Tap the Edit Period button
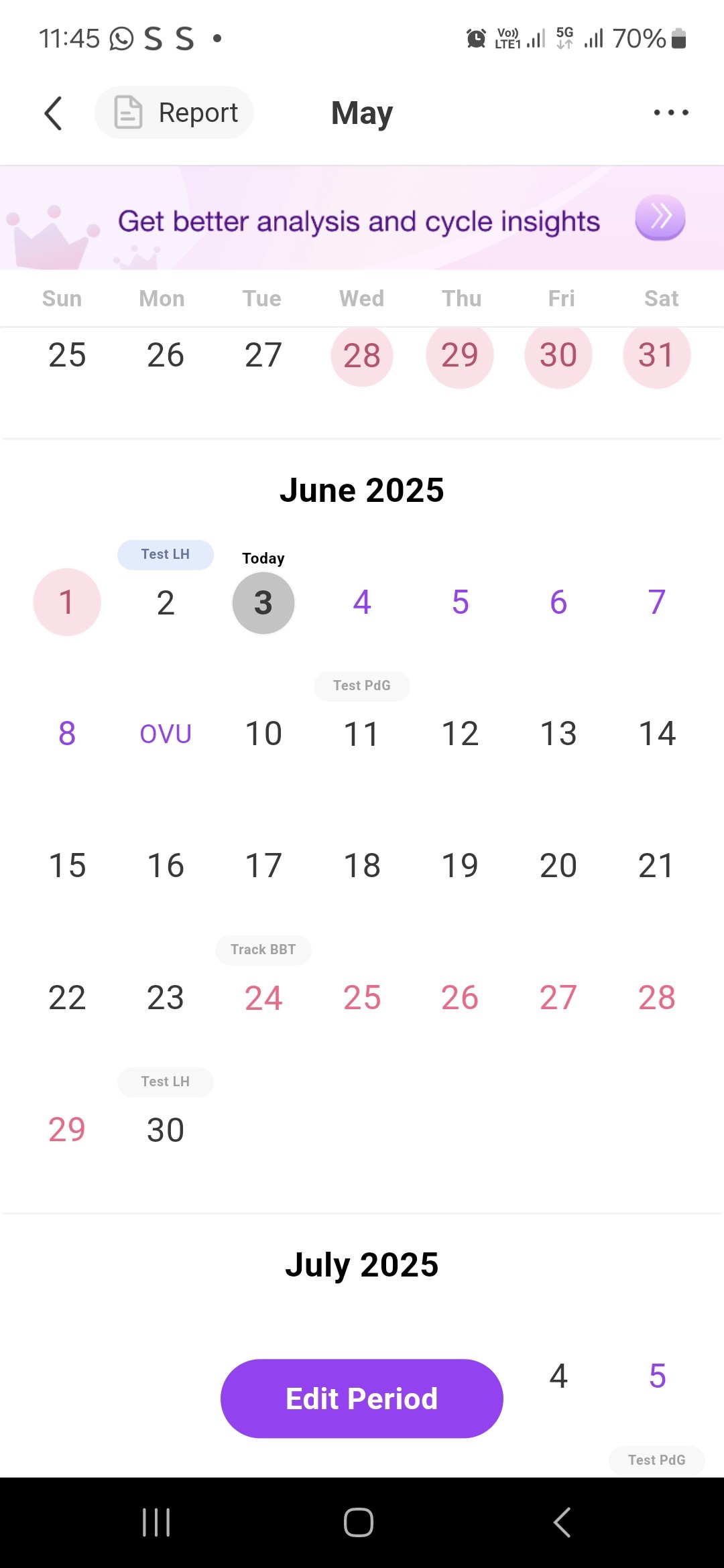This screenshot has width=724, height=1568. click(362, 1398)
